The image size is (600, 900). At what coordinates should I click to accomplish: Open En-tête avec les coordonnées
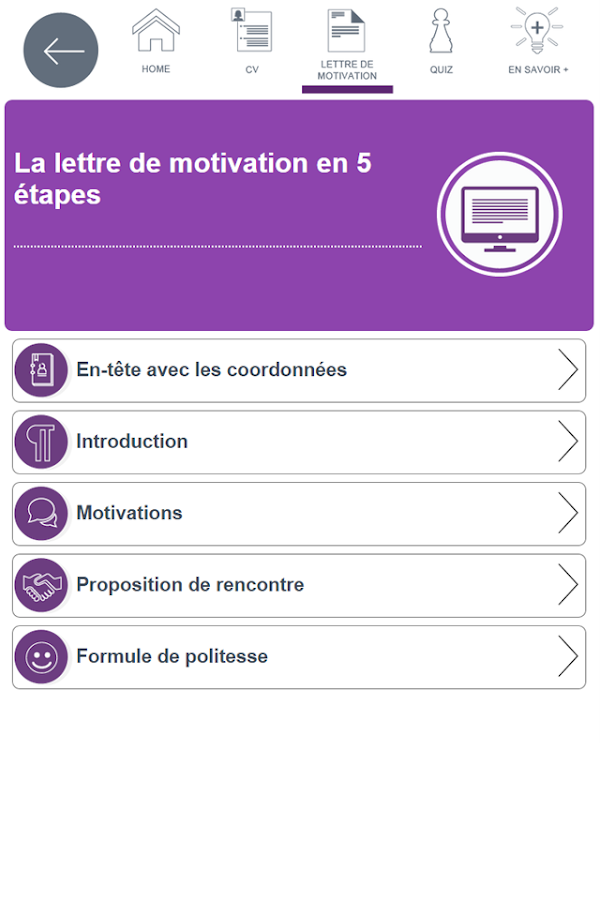[x=299, y=370]
